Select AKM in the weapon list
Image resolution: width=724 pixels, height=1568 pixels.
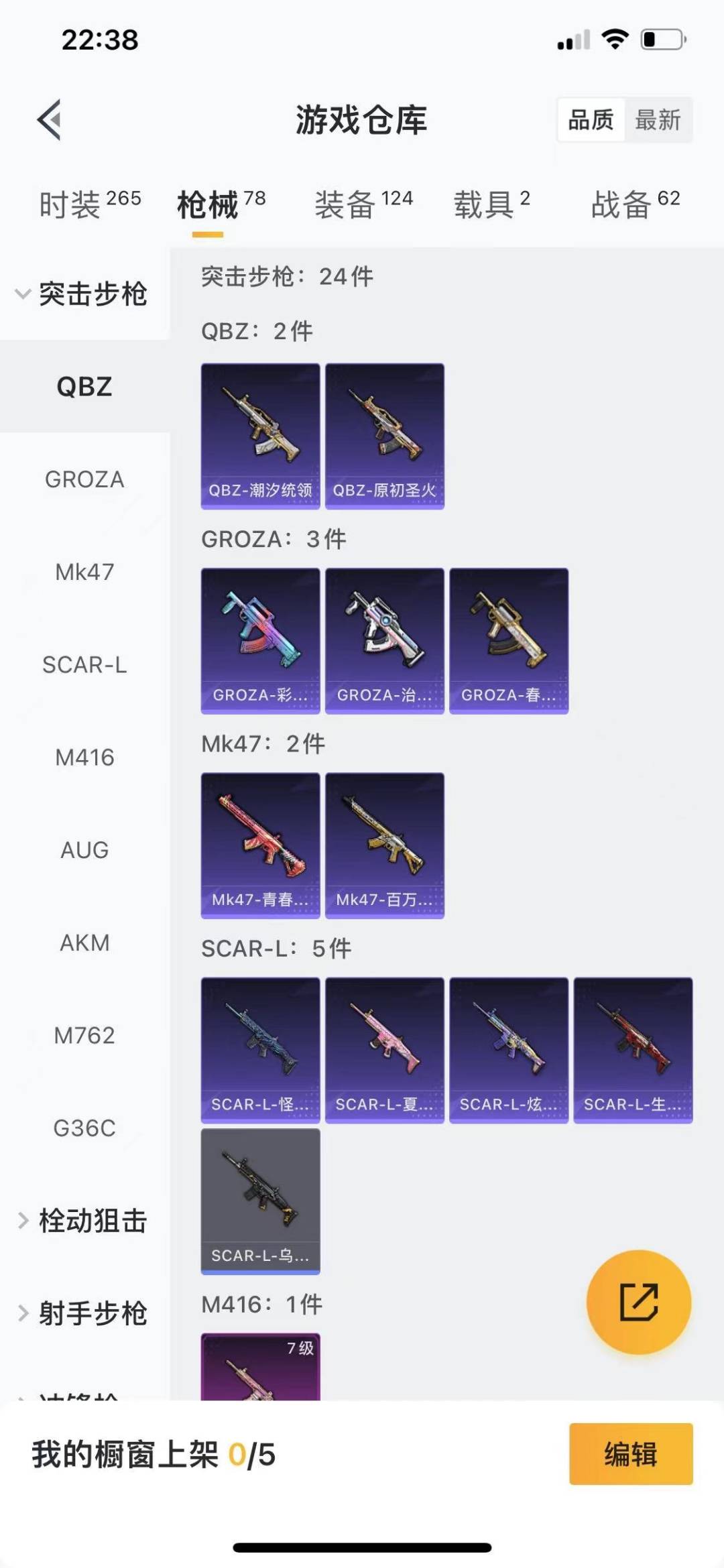tap(84, 943)
